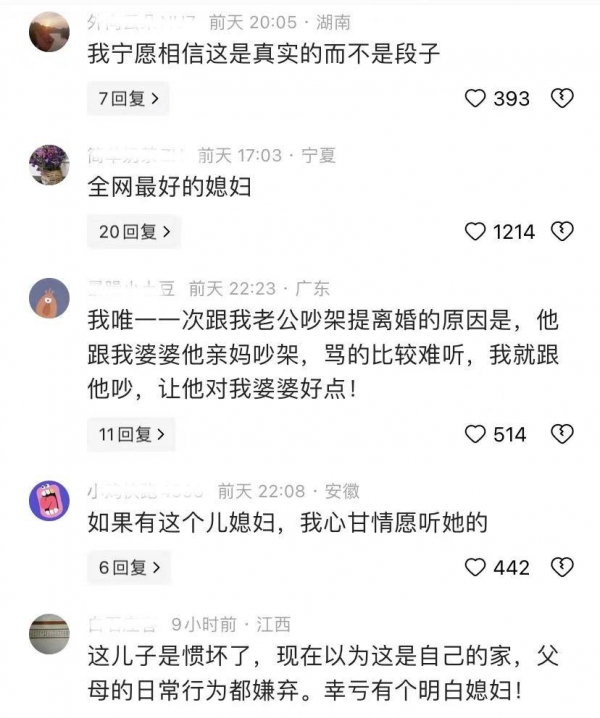Dislike the comment with 514 likes
Viewport: 600px width, 718px height.
(x=563, y=434)
